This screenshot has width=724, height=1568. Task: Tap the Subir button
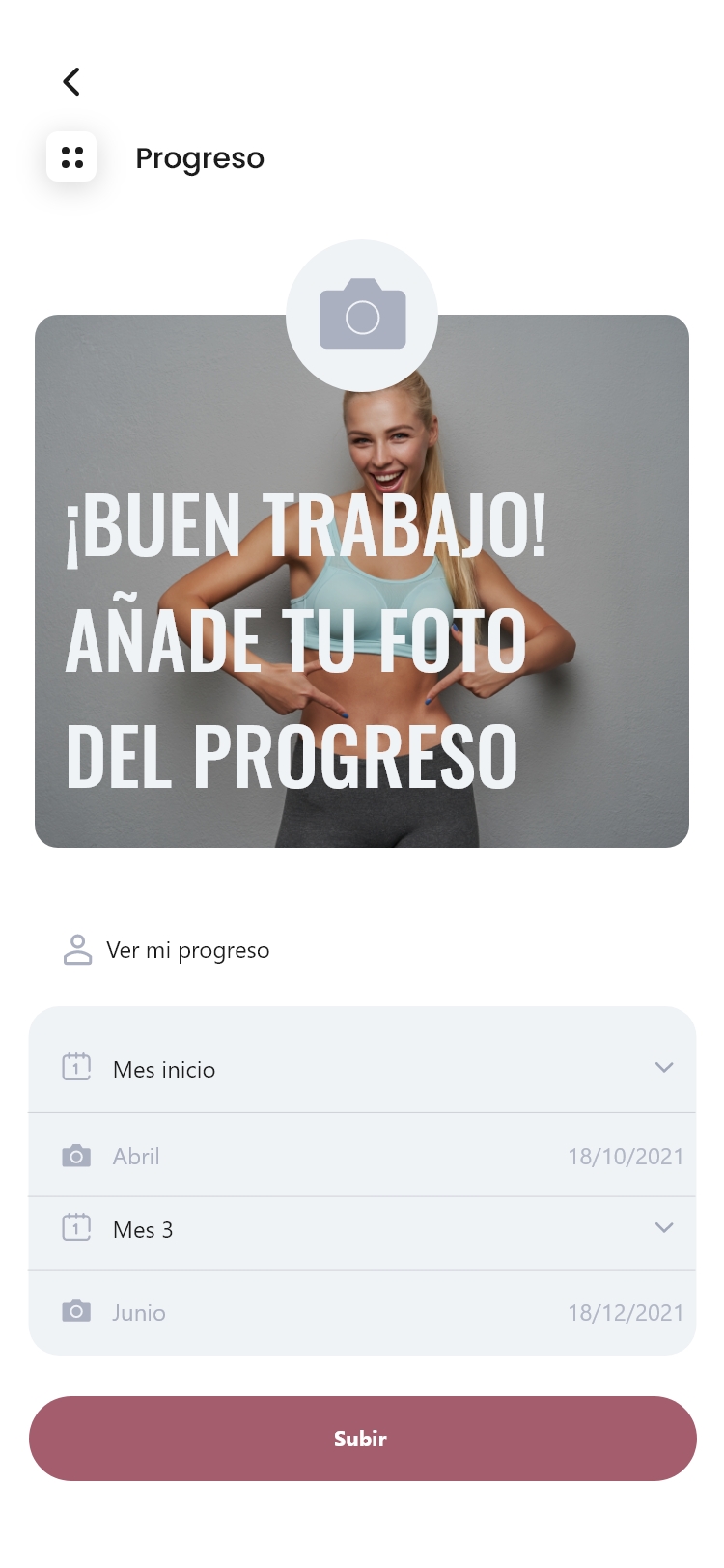click(x=362, y=1439)
